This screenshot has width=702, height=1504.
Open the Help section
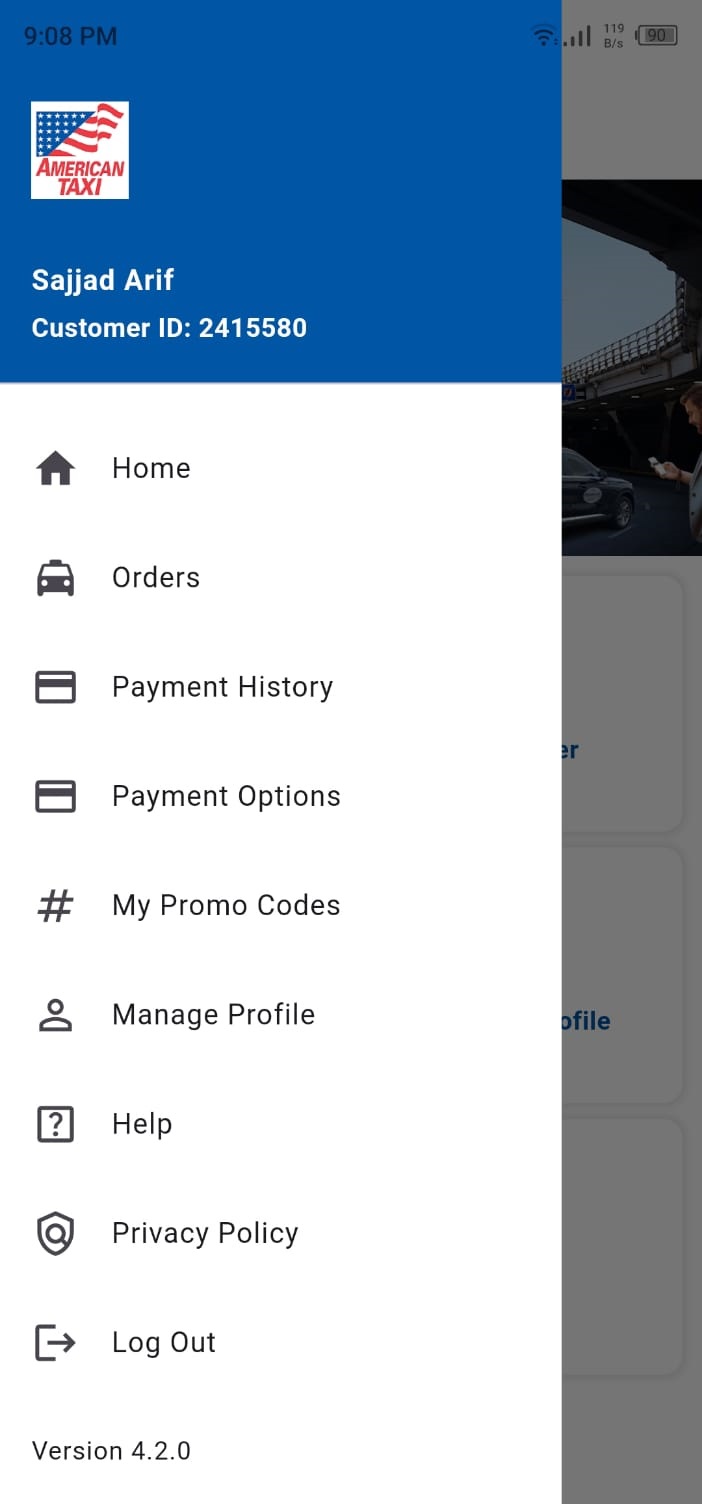280,1124
